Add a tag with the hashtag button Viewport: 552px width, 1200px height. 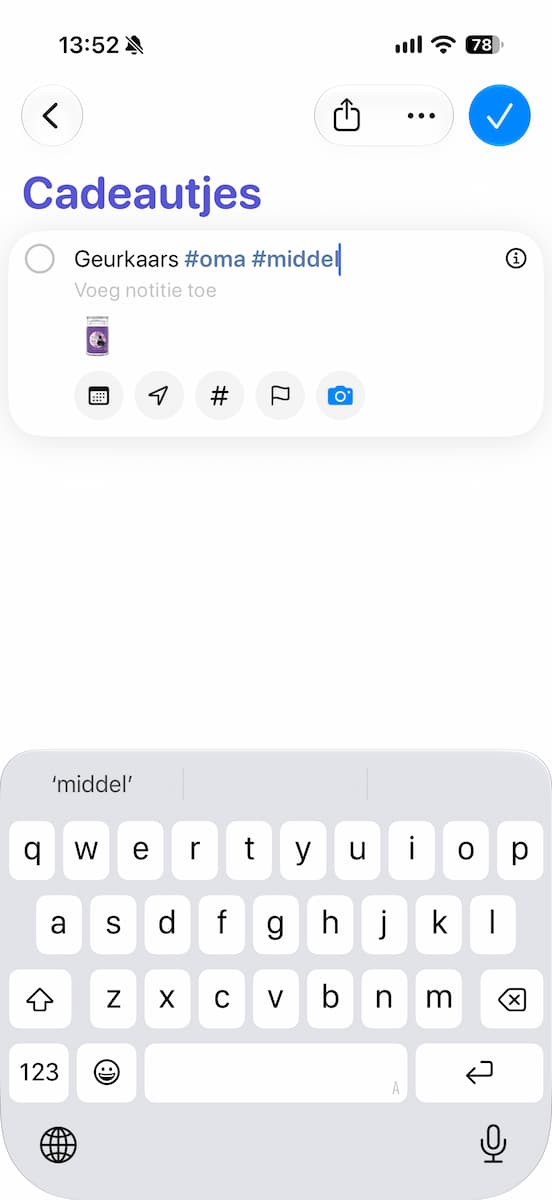[220, 396]
